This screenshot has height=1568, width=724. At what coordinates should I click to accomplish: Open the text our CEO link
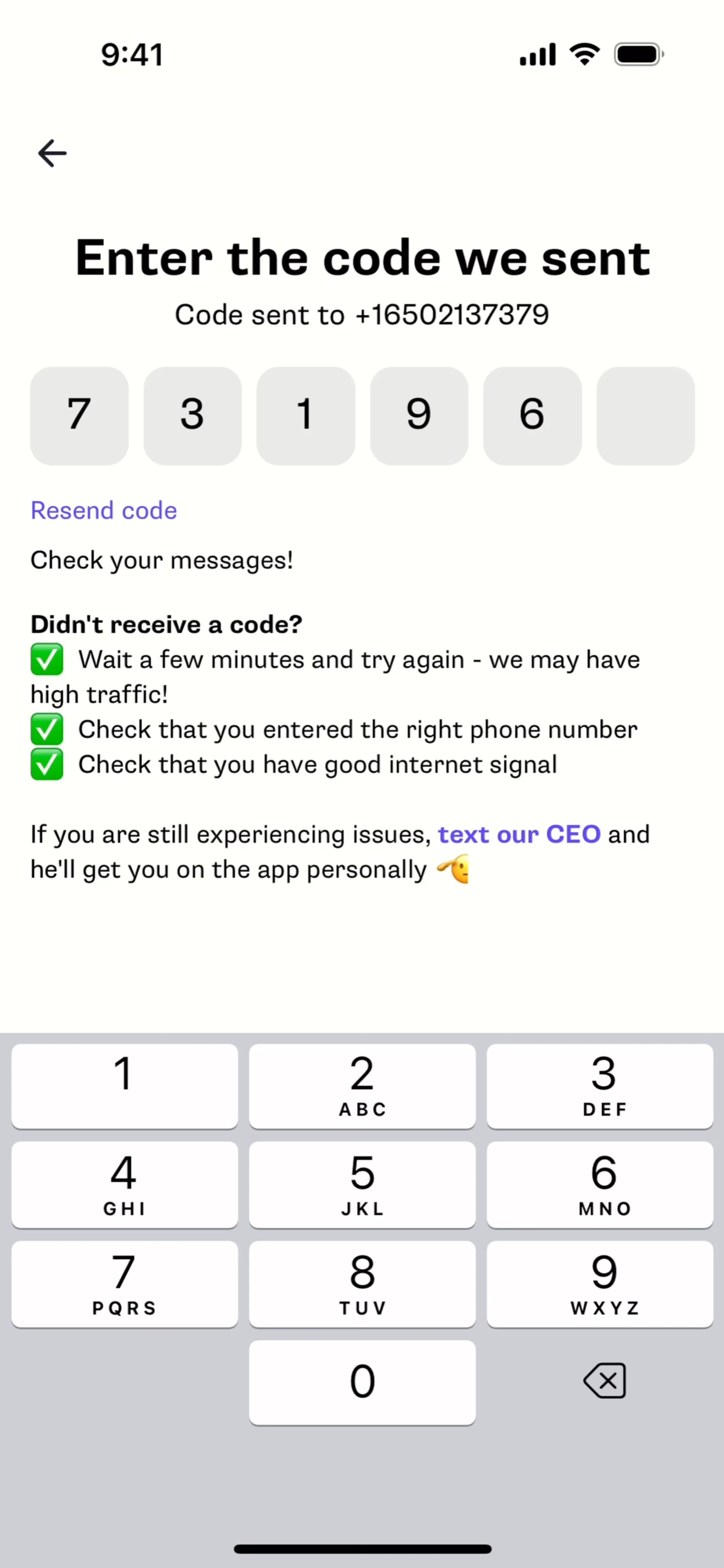pos(519,834)
